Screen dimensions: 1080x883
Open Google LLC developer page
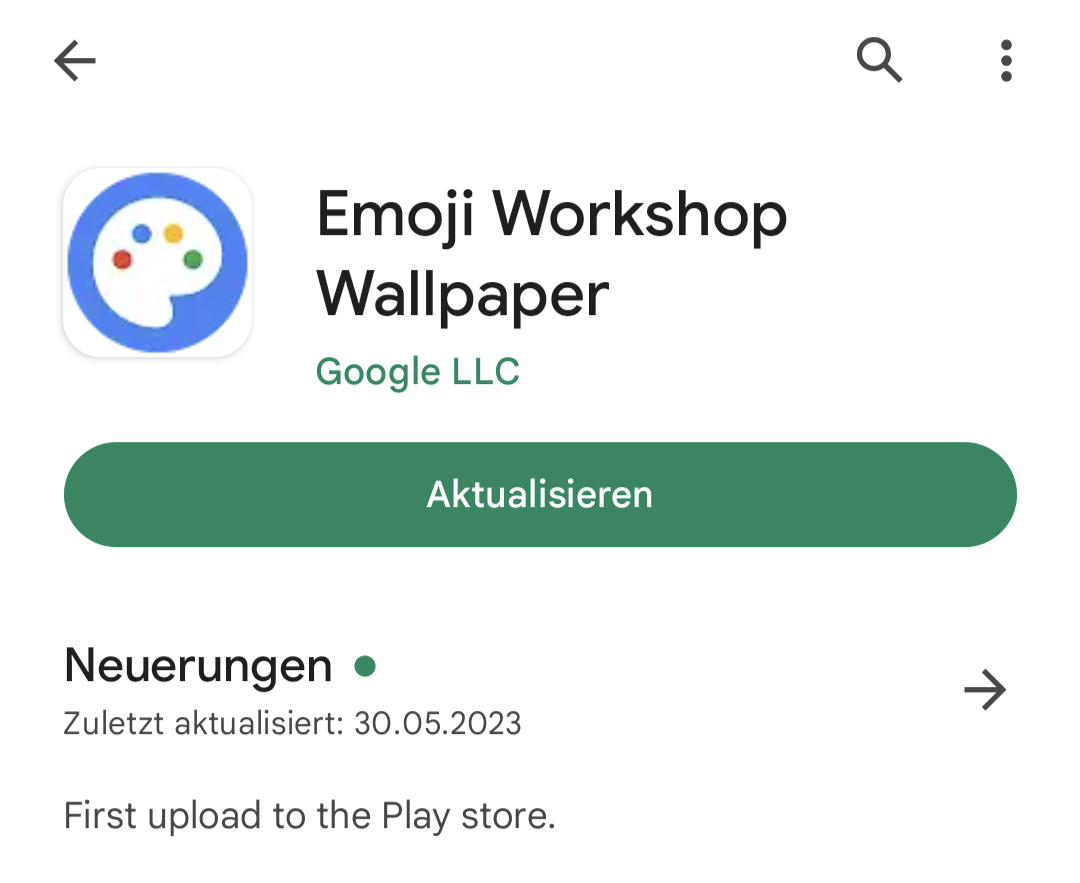tap(417, 372)
